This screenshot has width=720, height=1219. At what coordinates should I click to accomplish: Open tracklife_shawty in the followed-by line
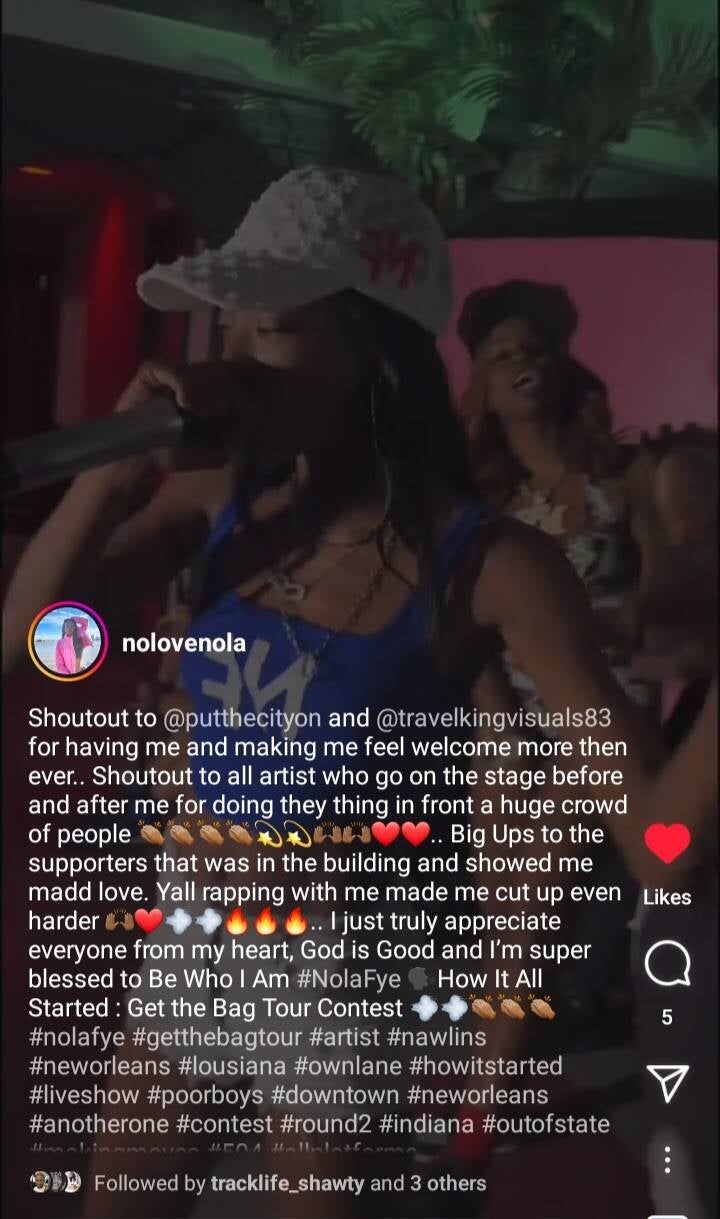(287, 1183)
